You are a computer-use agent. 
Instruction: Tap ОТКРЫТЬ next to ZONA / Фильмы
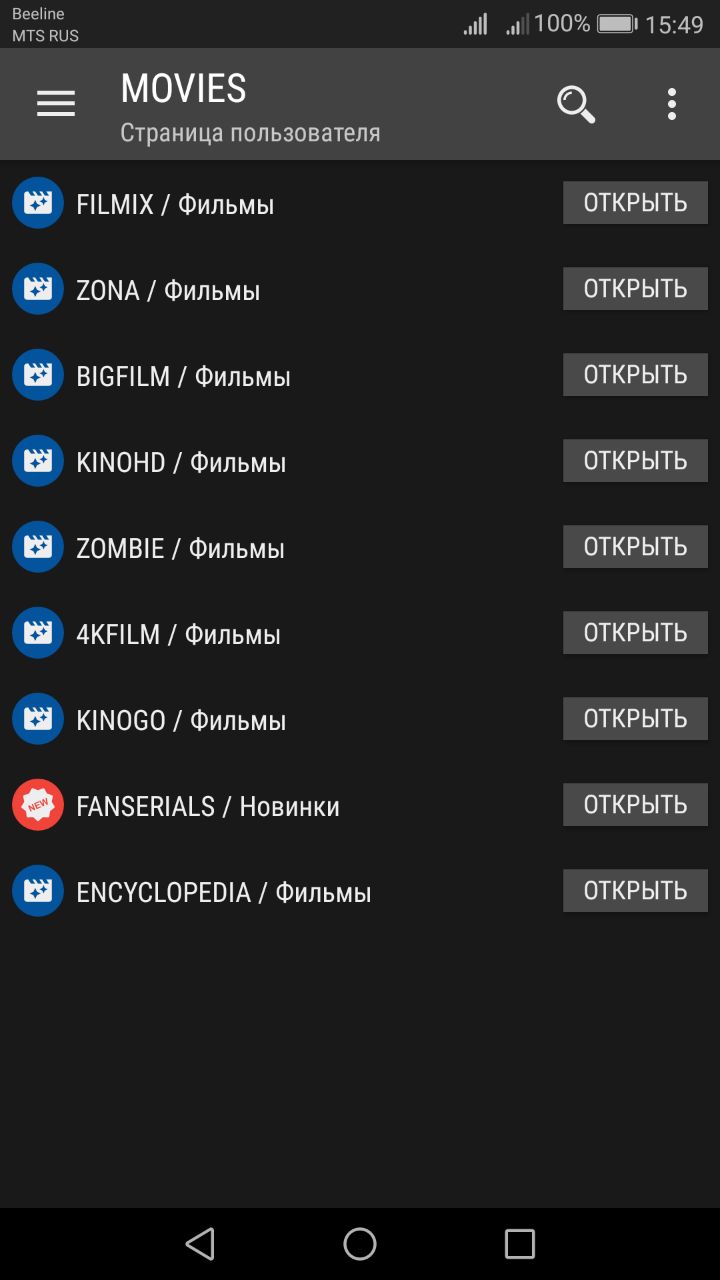click(635, 289)
